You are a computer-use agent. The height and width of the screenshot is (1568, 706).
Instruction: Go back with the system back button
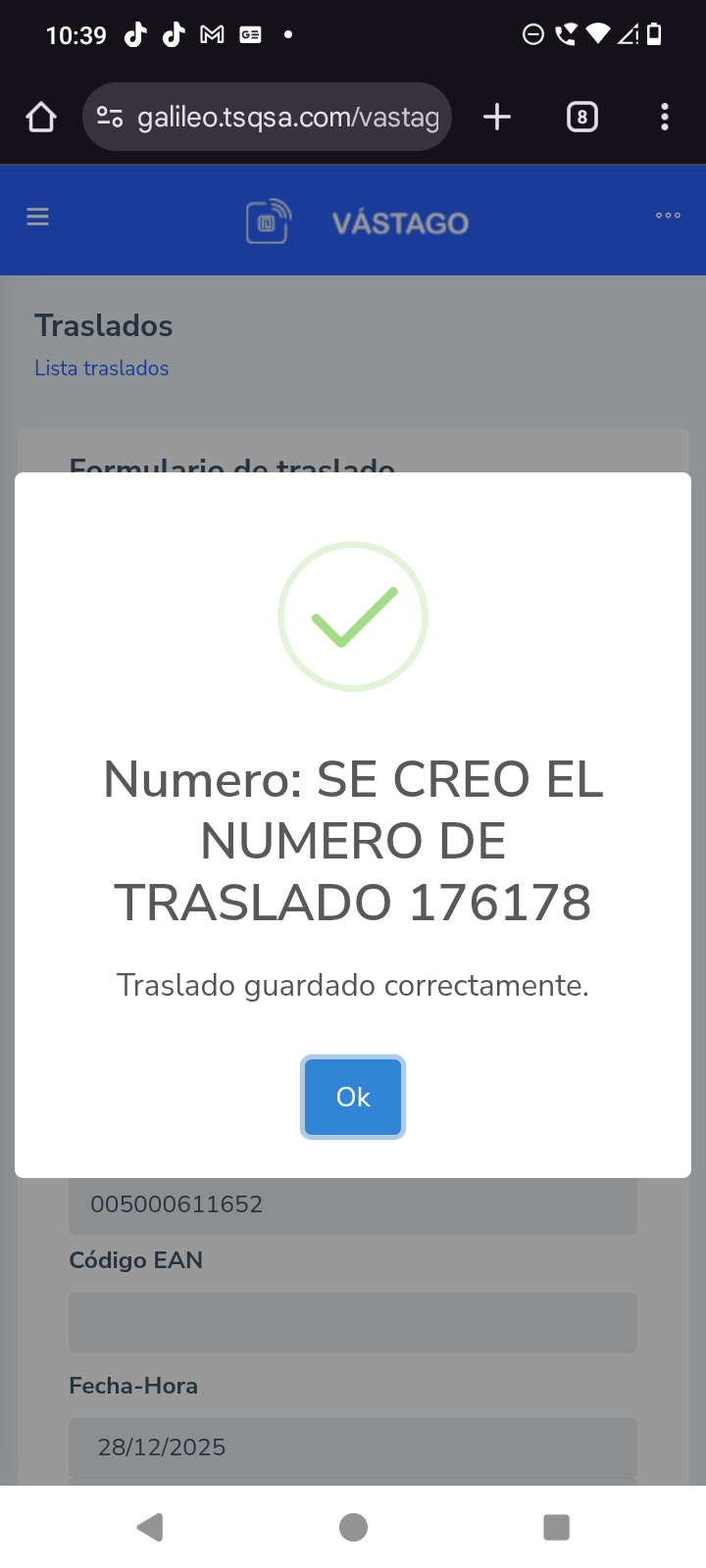coord(150,1527)
